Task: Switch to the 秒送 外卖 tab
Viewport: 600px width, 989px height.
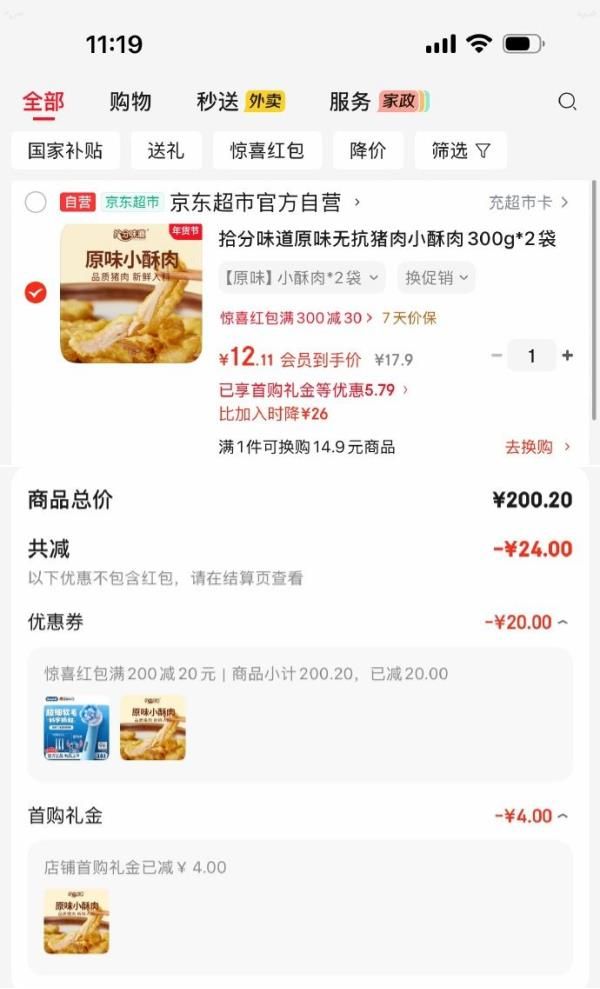Action: click(x=240, y=101)
